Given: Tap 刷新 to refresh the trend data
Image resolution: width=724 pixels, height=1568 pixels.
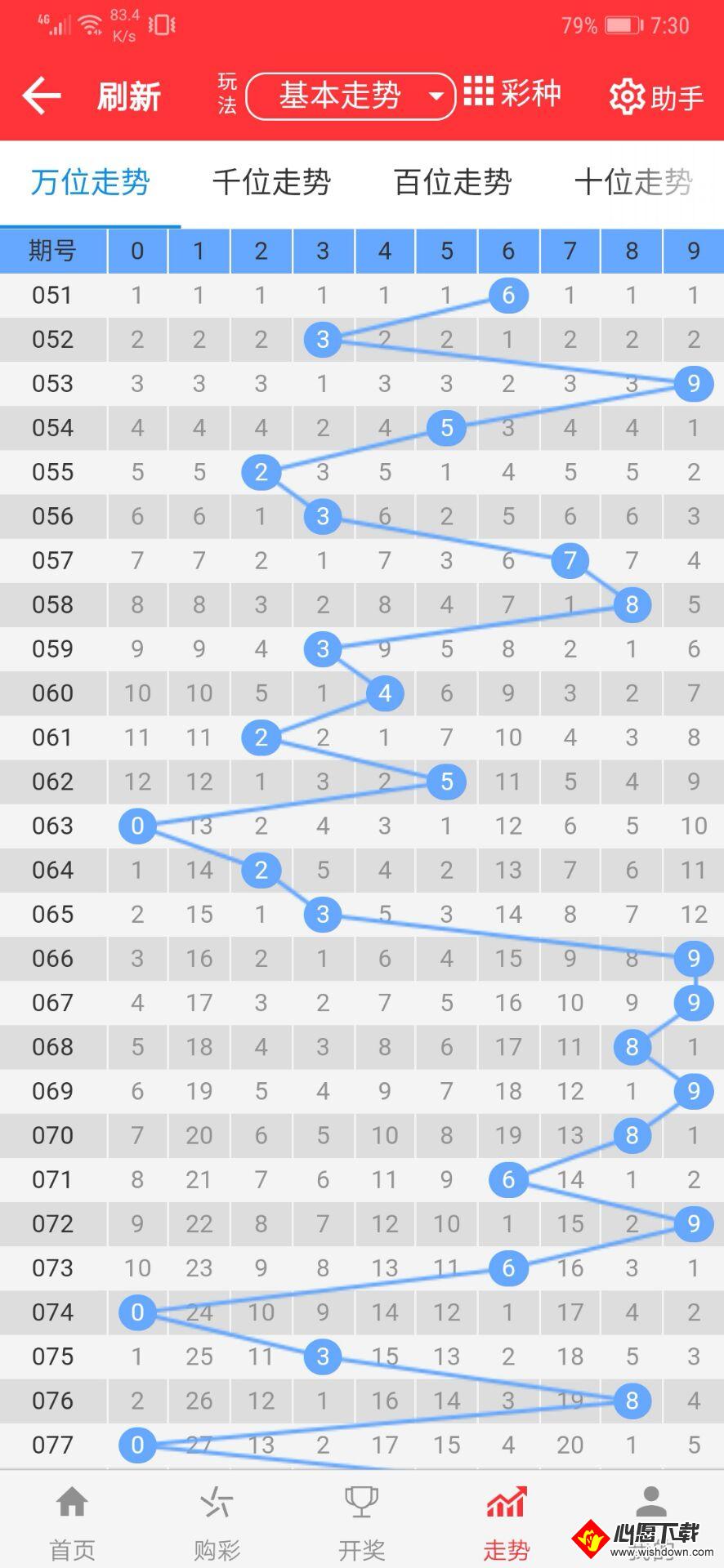Looking at the screenshot, I should pyautogui.click(x=128, y=97).
